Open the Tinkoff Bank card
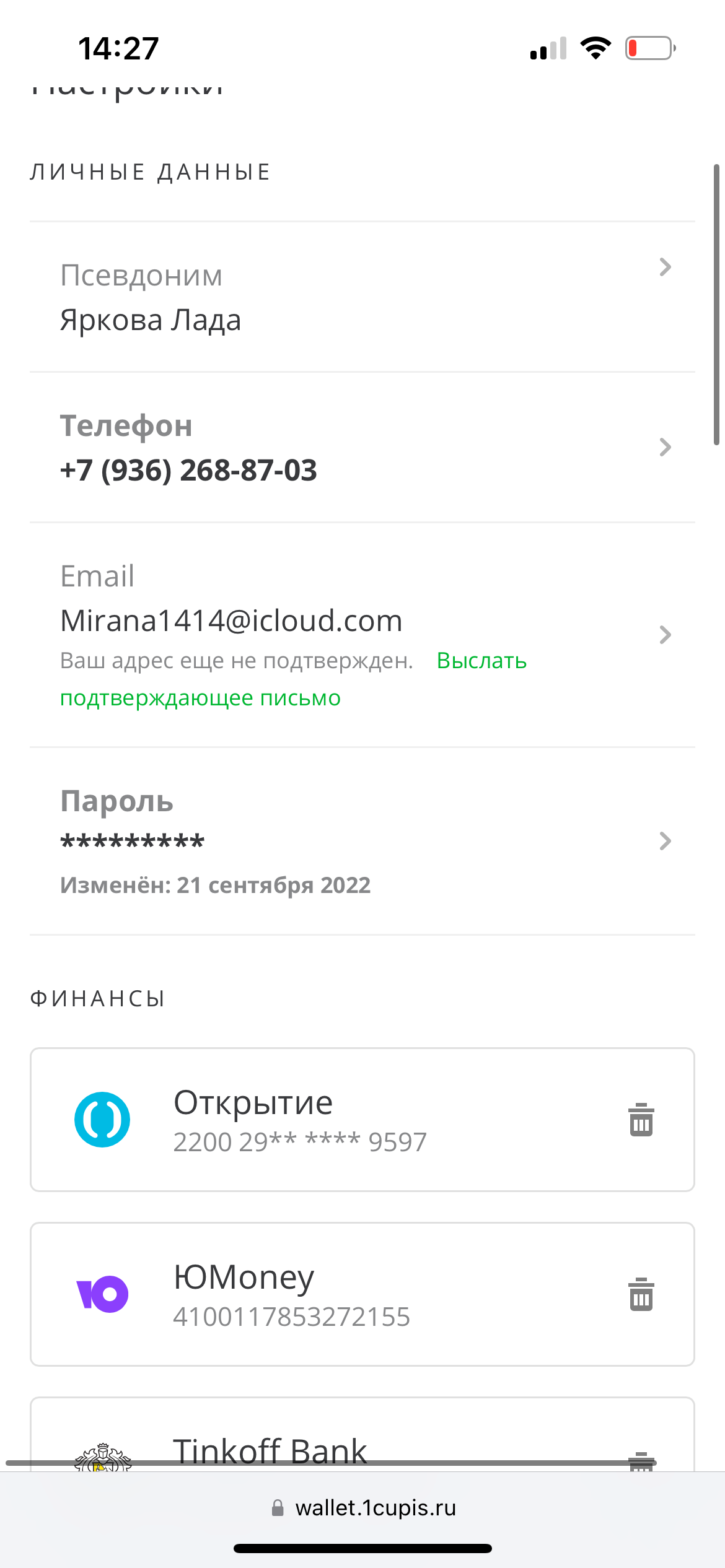 [270, 1450]
